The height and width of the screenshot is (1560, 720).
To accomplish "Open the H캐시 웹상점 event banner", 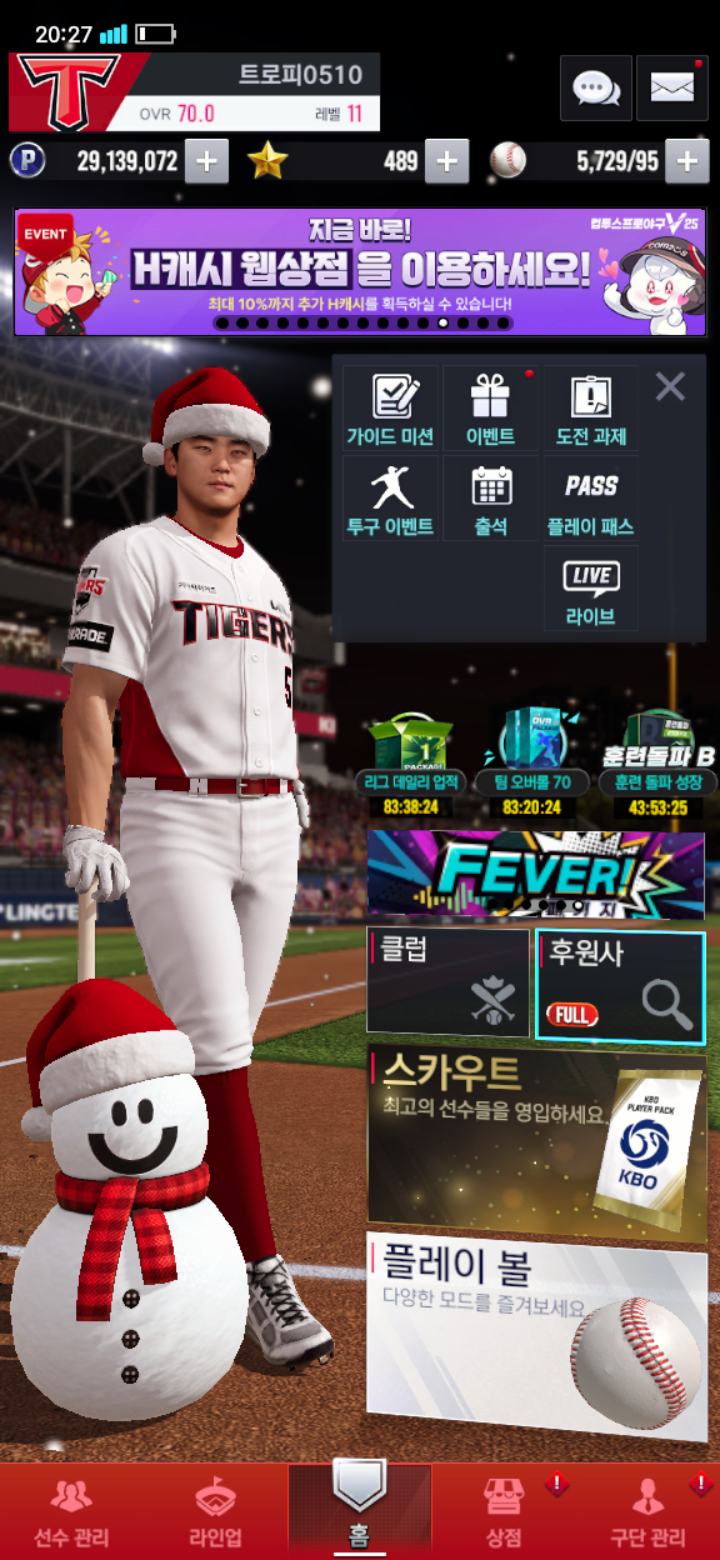I will [360, 272].
